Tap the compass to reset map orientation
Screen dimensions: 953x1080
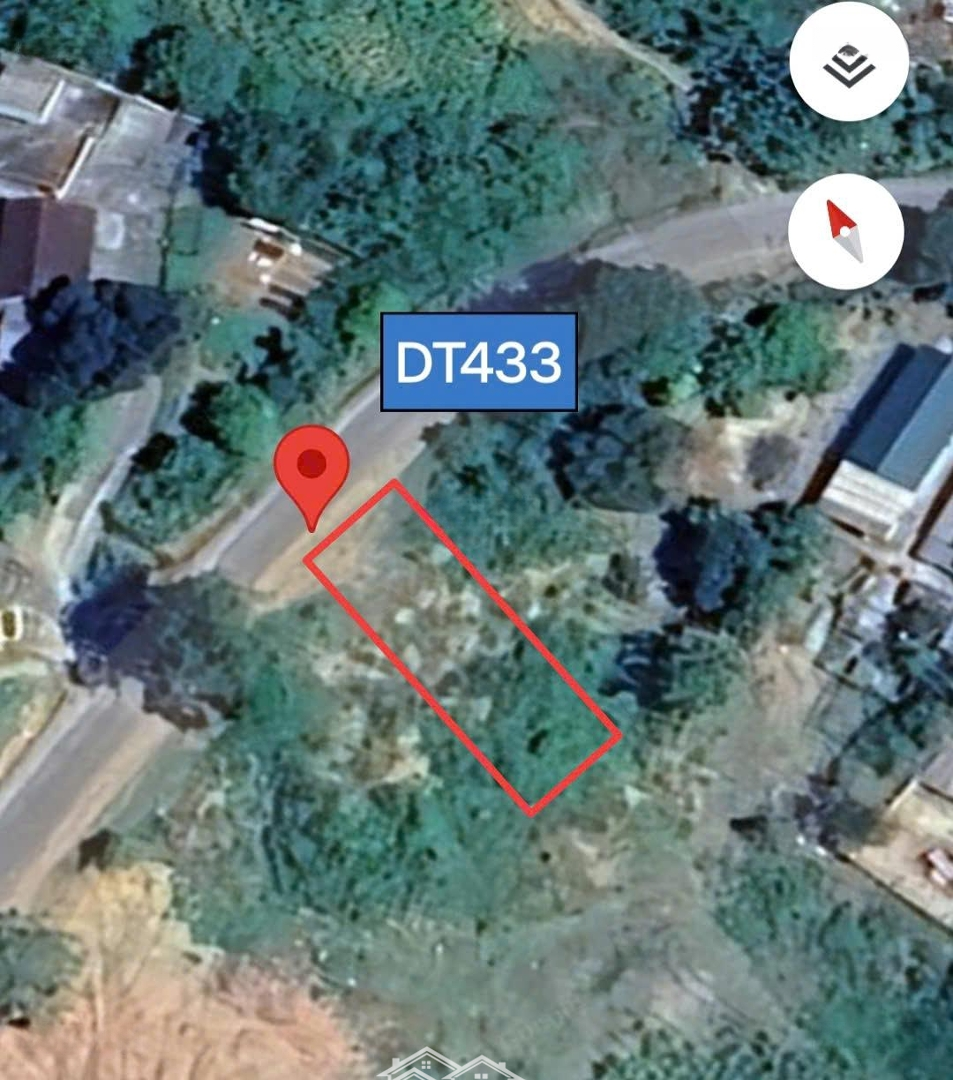[846, 231]
